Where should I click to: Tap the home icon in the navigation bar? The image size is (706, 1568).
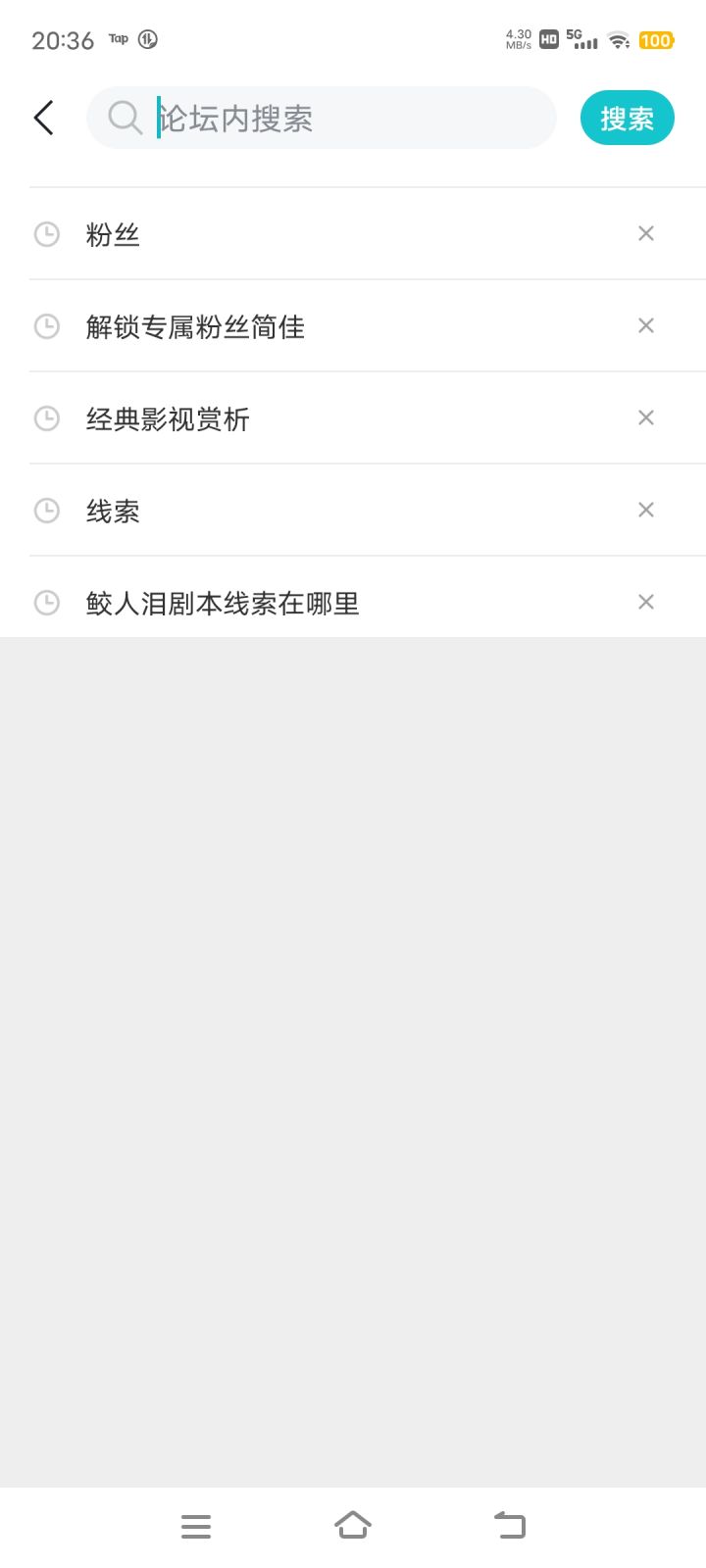pyautogui.click(x=353, y=1525)
